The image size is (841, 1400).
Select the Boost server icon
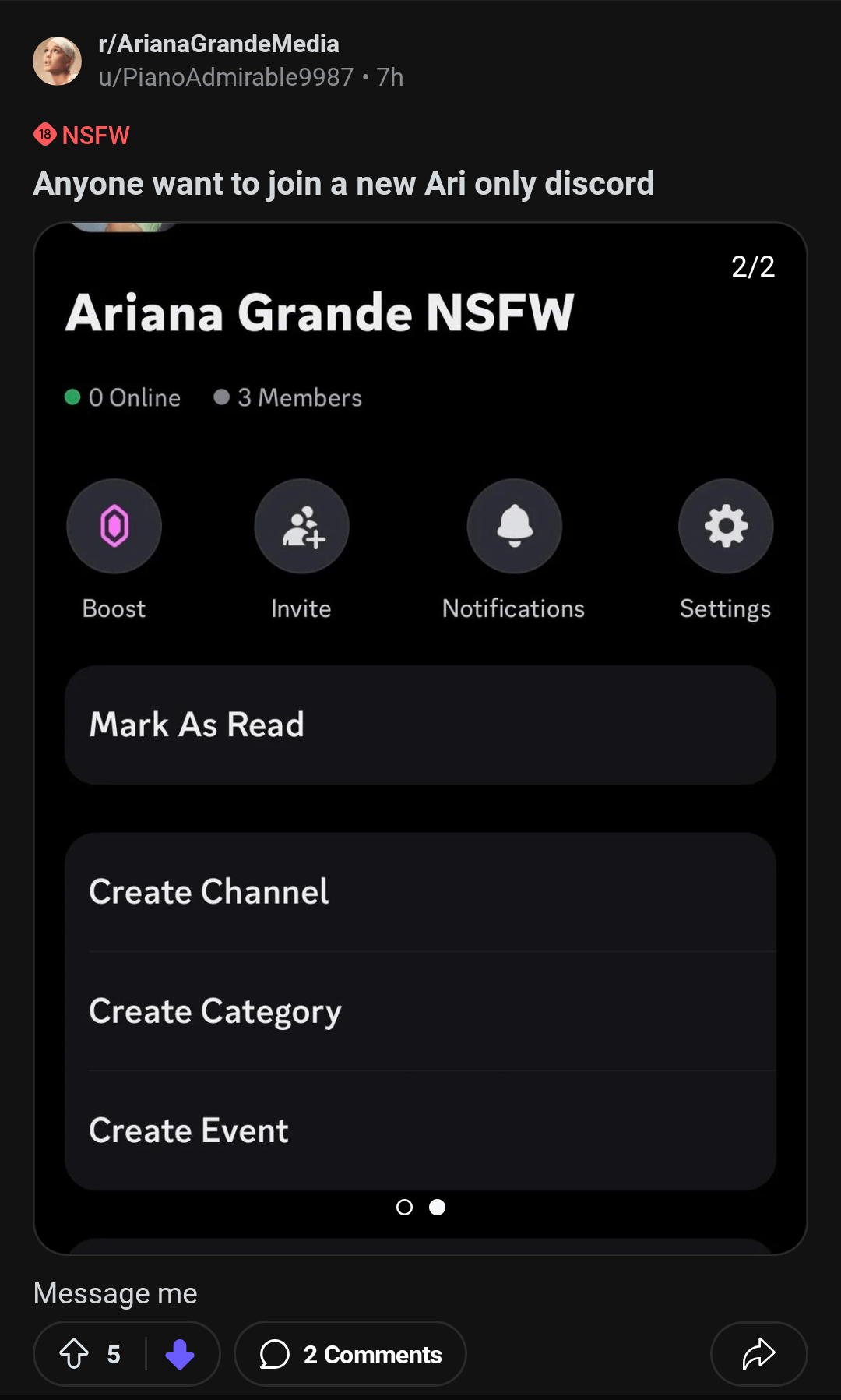tap(114, 526)
